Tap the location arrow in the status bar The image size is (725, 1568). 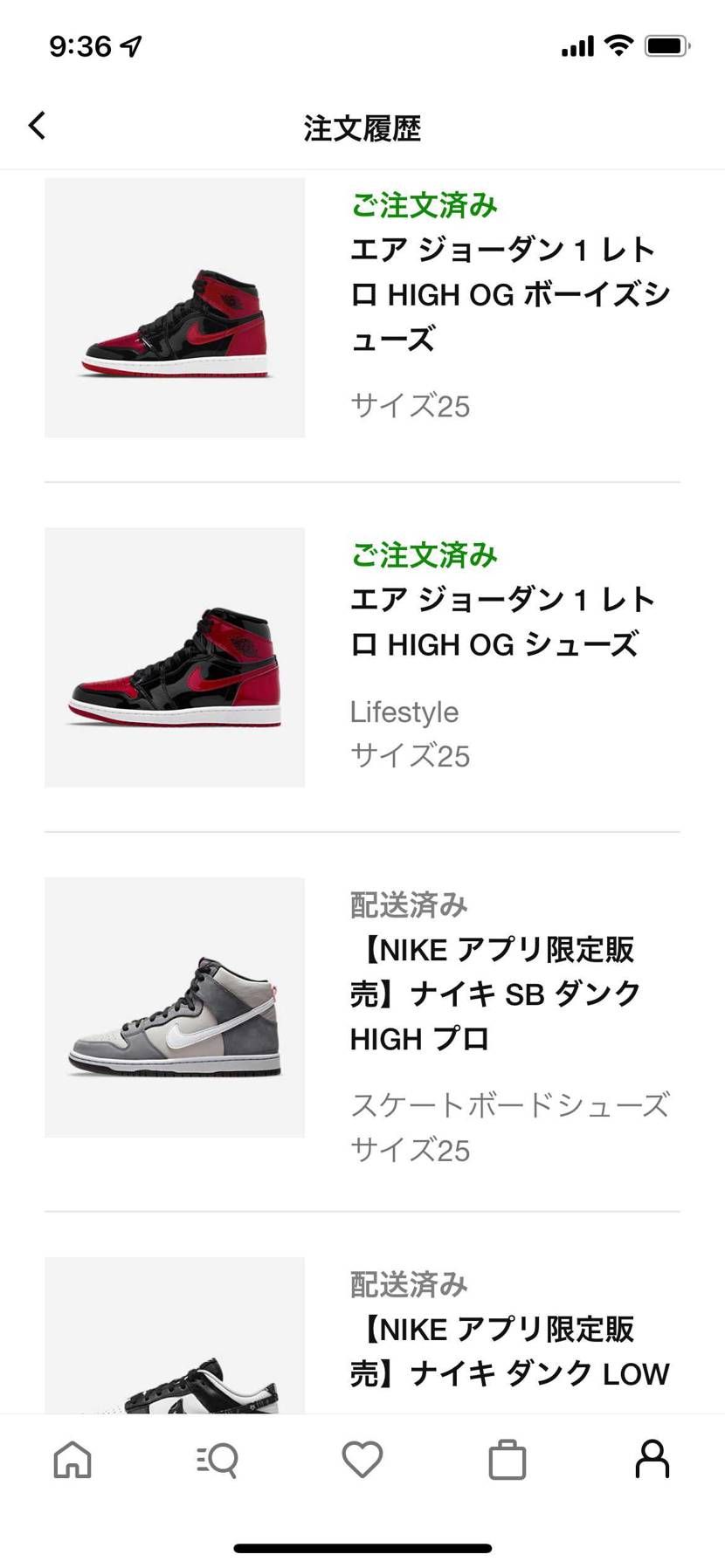coord(130,45)
